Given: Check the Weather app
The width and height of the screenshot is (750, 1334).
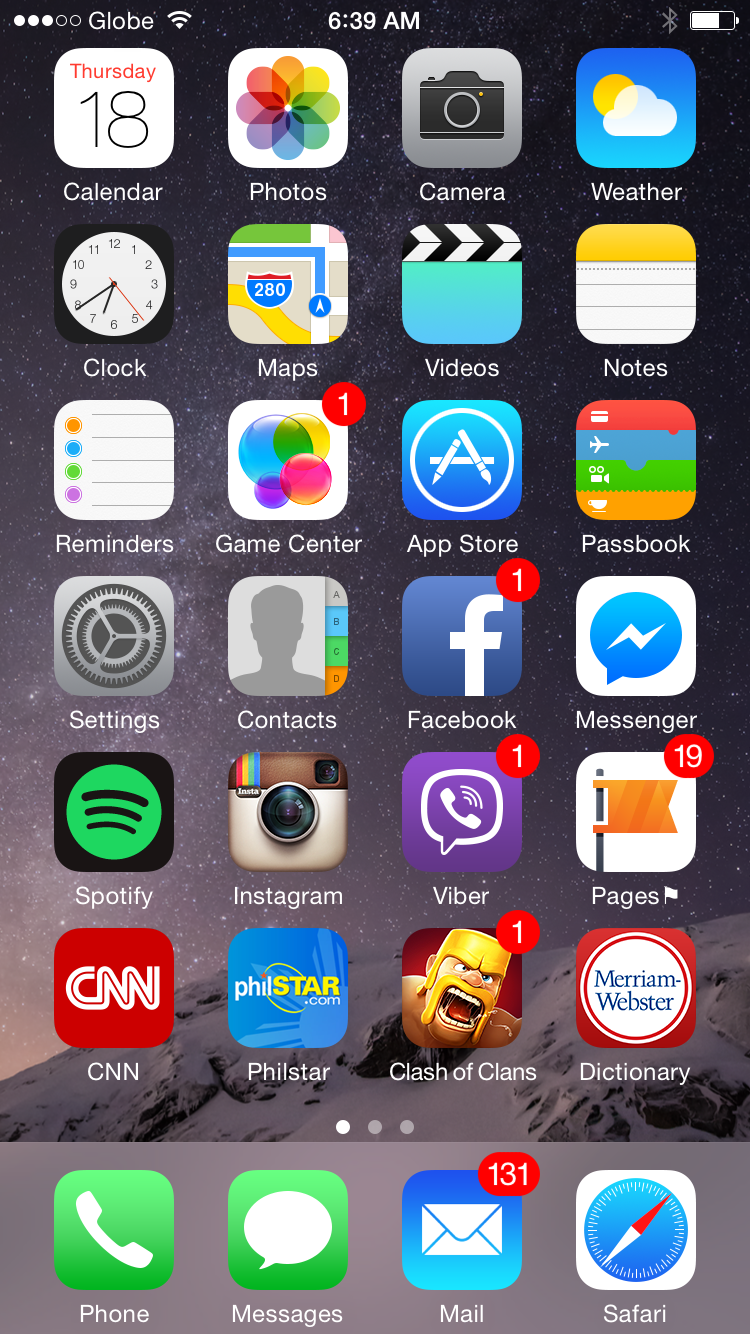Looking at the screenshot, I should coord(636,108).
